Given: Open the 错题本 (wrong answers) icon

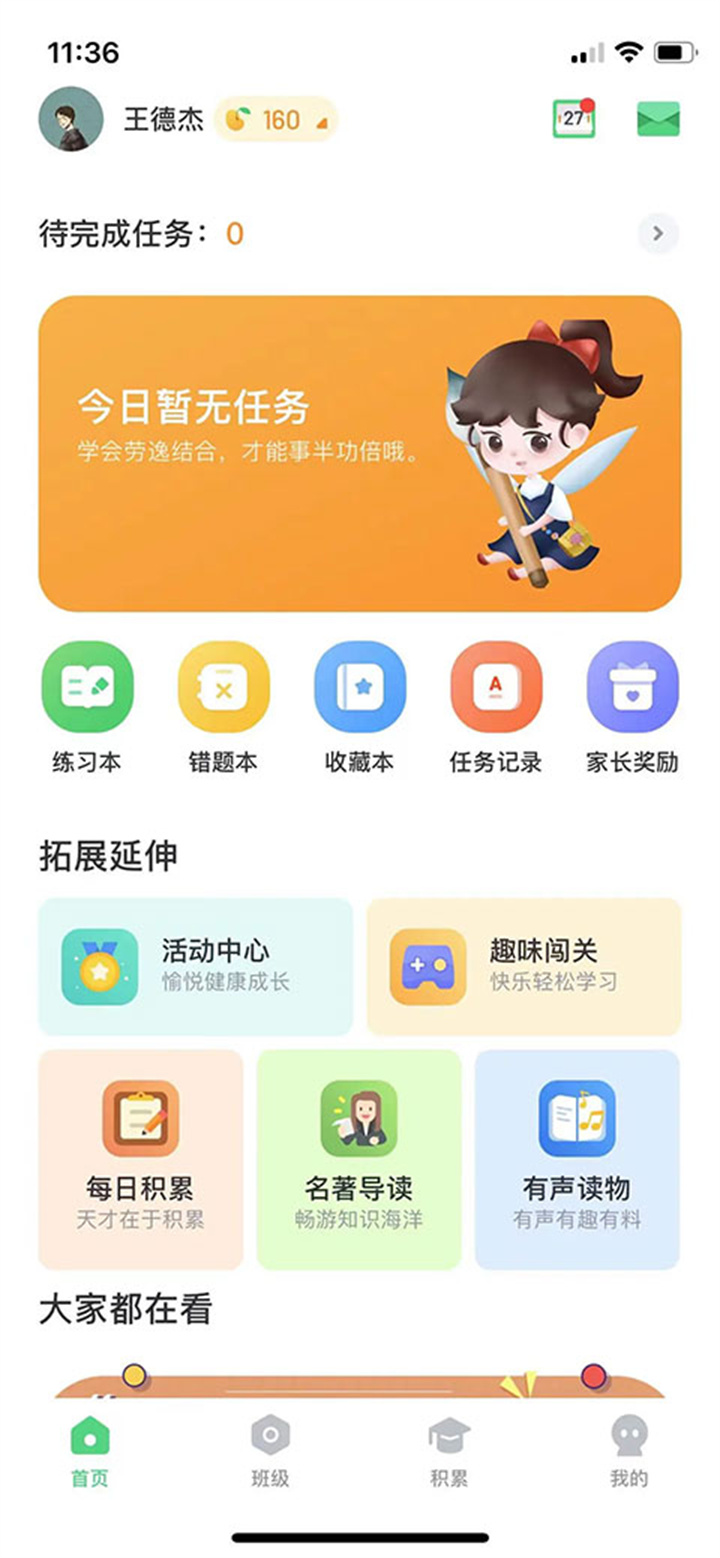Looking at the screenshot, I should 224,687.
